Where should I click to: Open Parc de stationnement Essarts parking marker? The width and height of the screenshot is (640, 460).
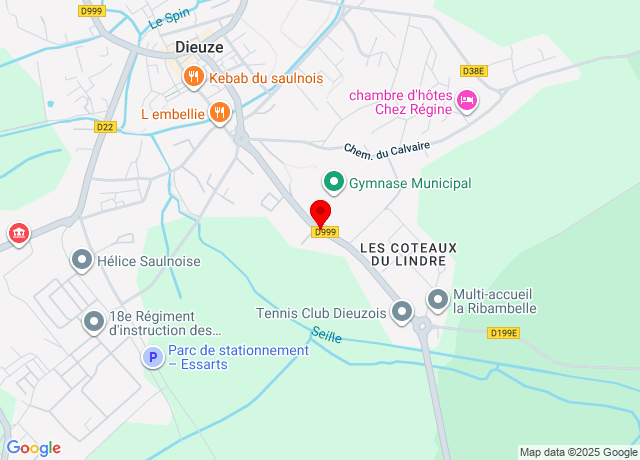pyautogui.click(x=152, y=357)
